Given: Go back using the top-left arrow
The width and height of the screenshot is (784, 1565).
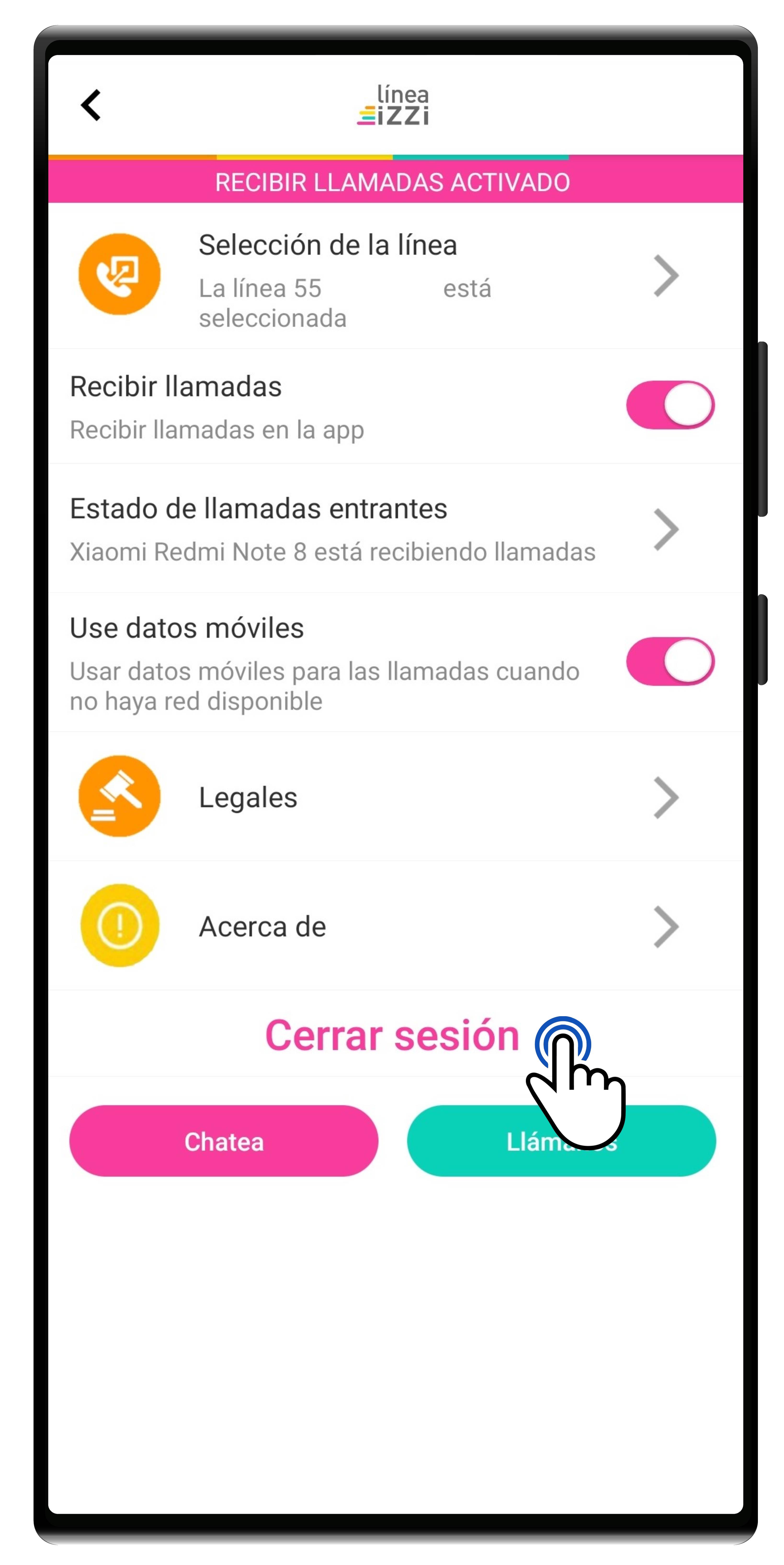Looking at the screenshot, I should (91, 106).
